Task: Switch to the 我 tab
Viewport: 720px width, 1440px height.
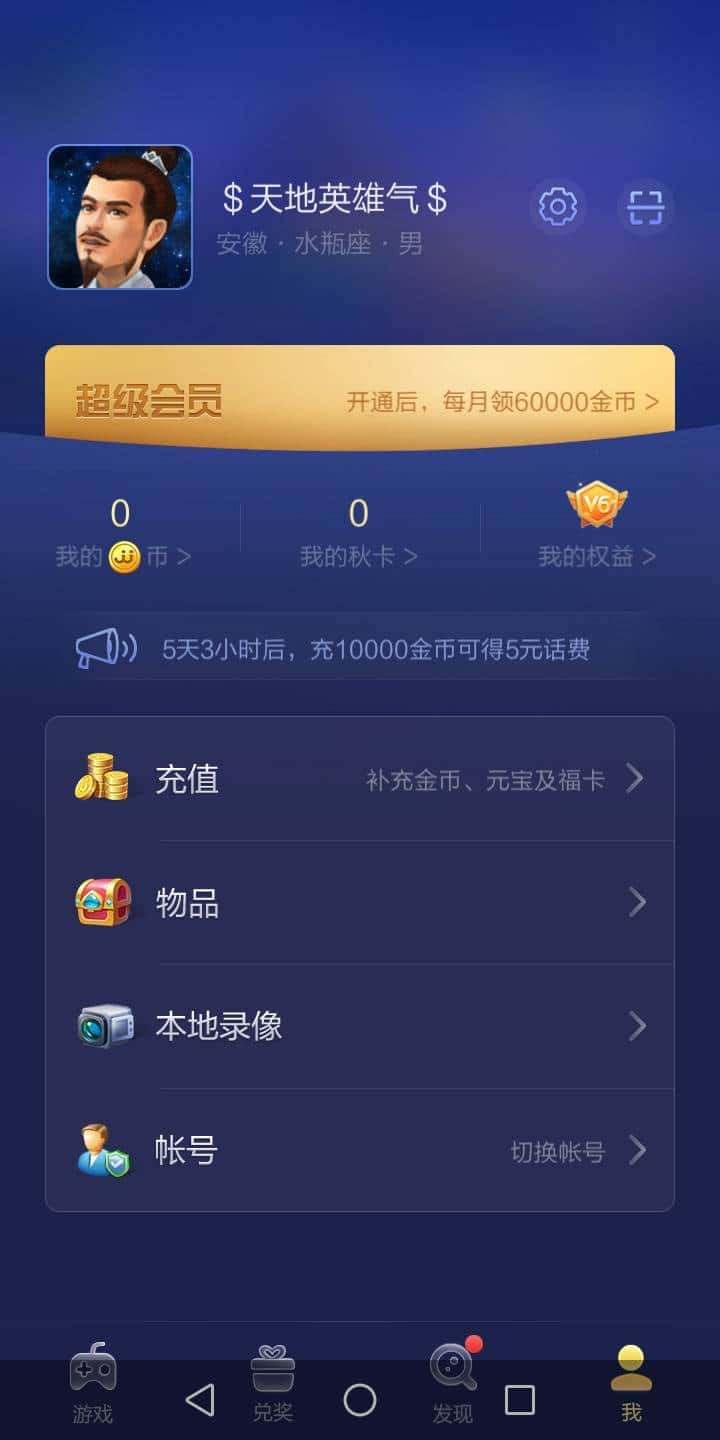Action: point(630,1370)
